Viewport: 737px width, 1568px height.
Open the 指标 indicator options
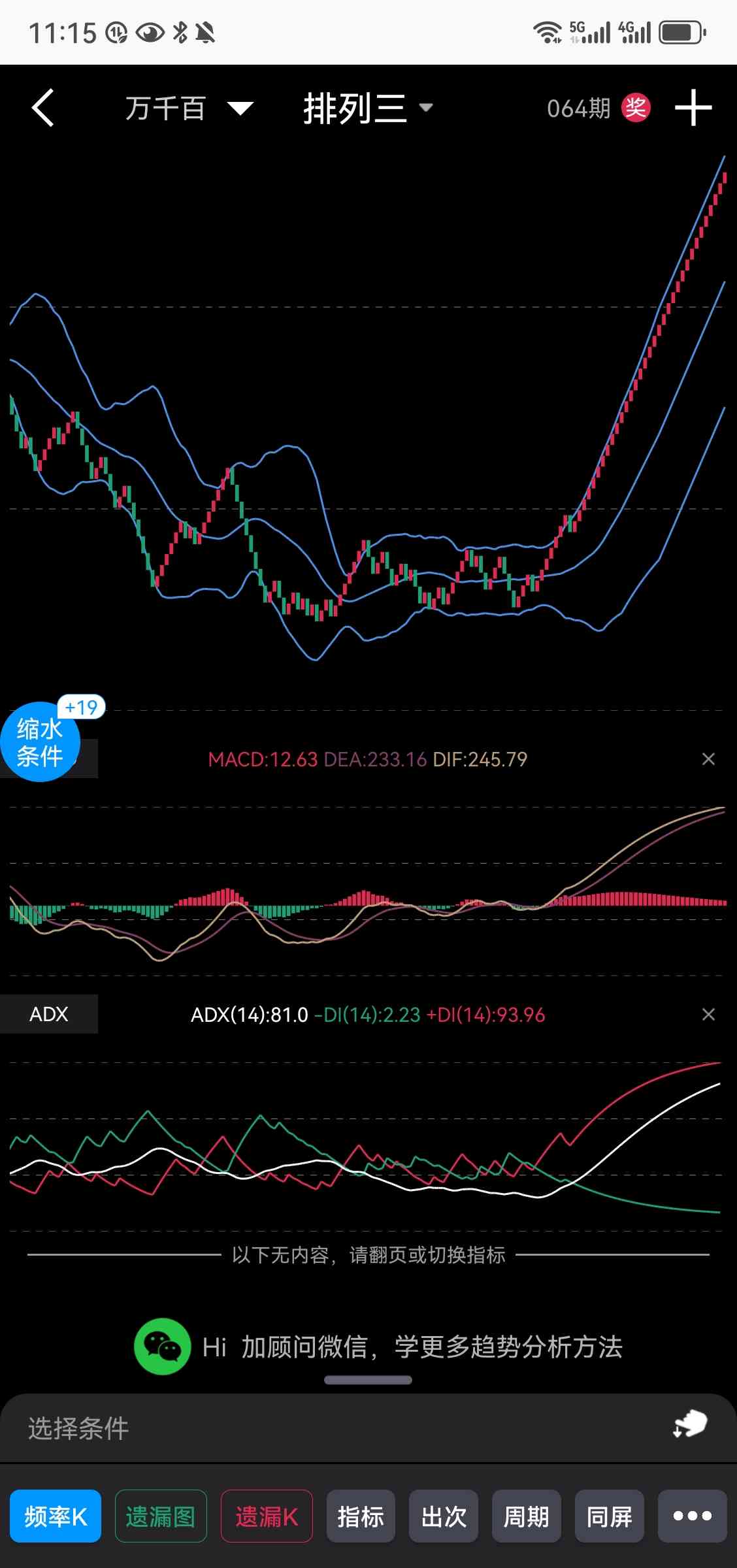361,1516
